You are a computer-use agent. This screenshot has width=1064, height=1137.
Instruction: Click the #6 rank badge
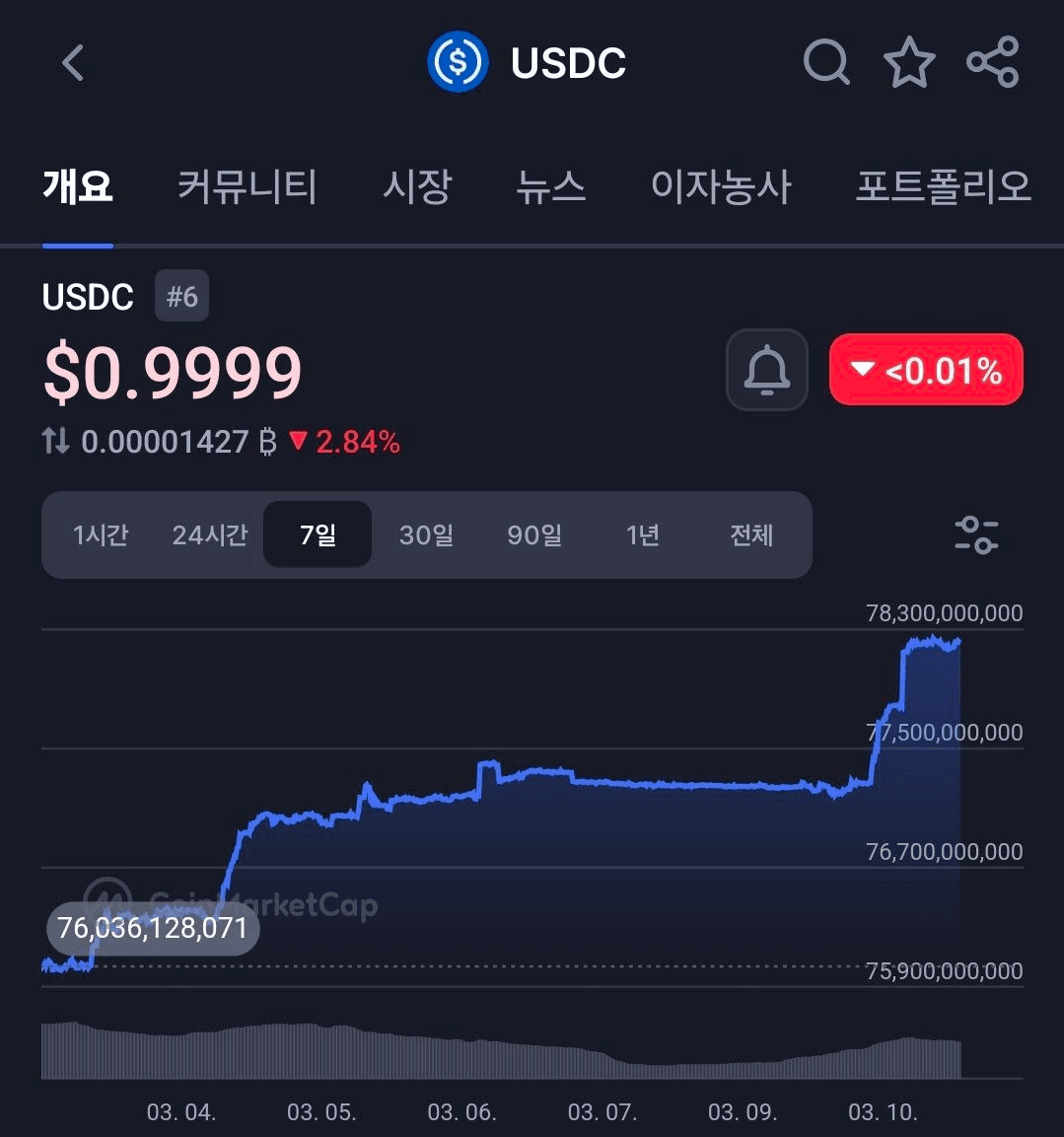click(x=181, y=295)
